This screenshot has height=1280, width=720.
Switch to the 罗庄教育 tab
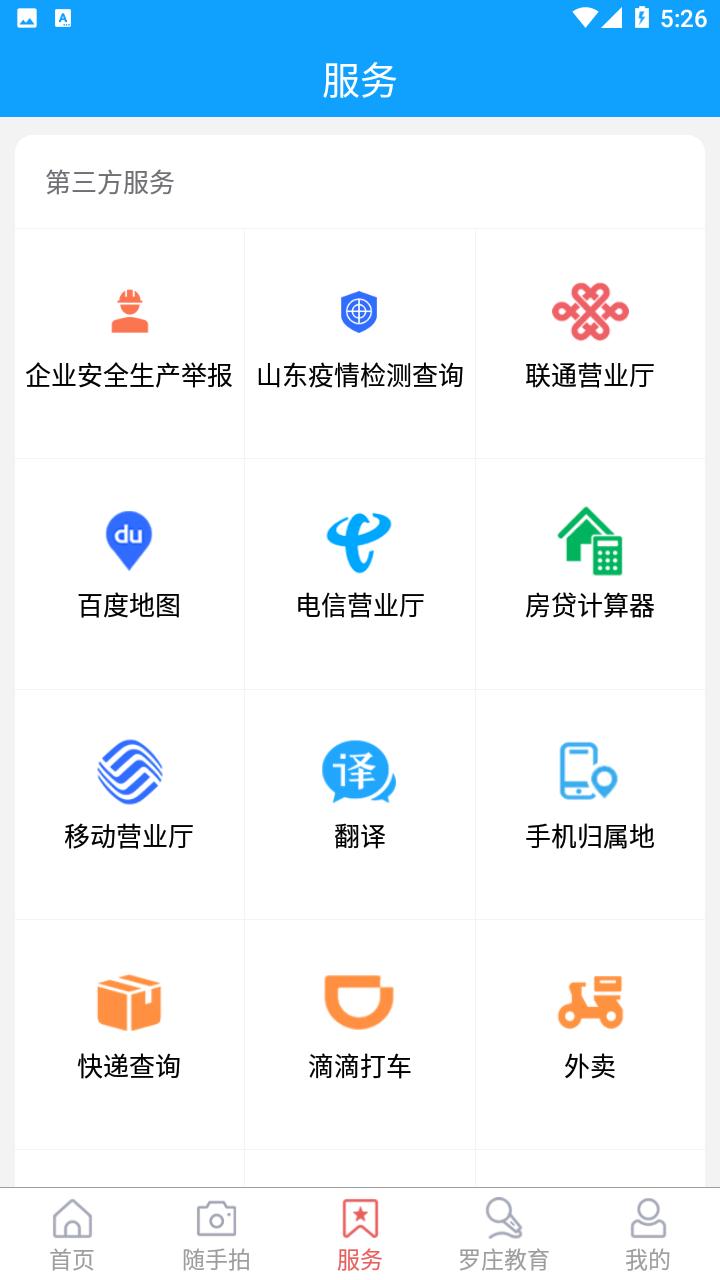[x=504, y=1234]
